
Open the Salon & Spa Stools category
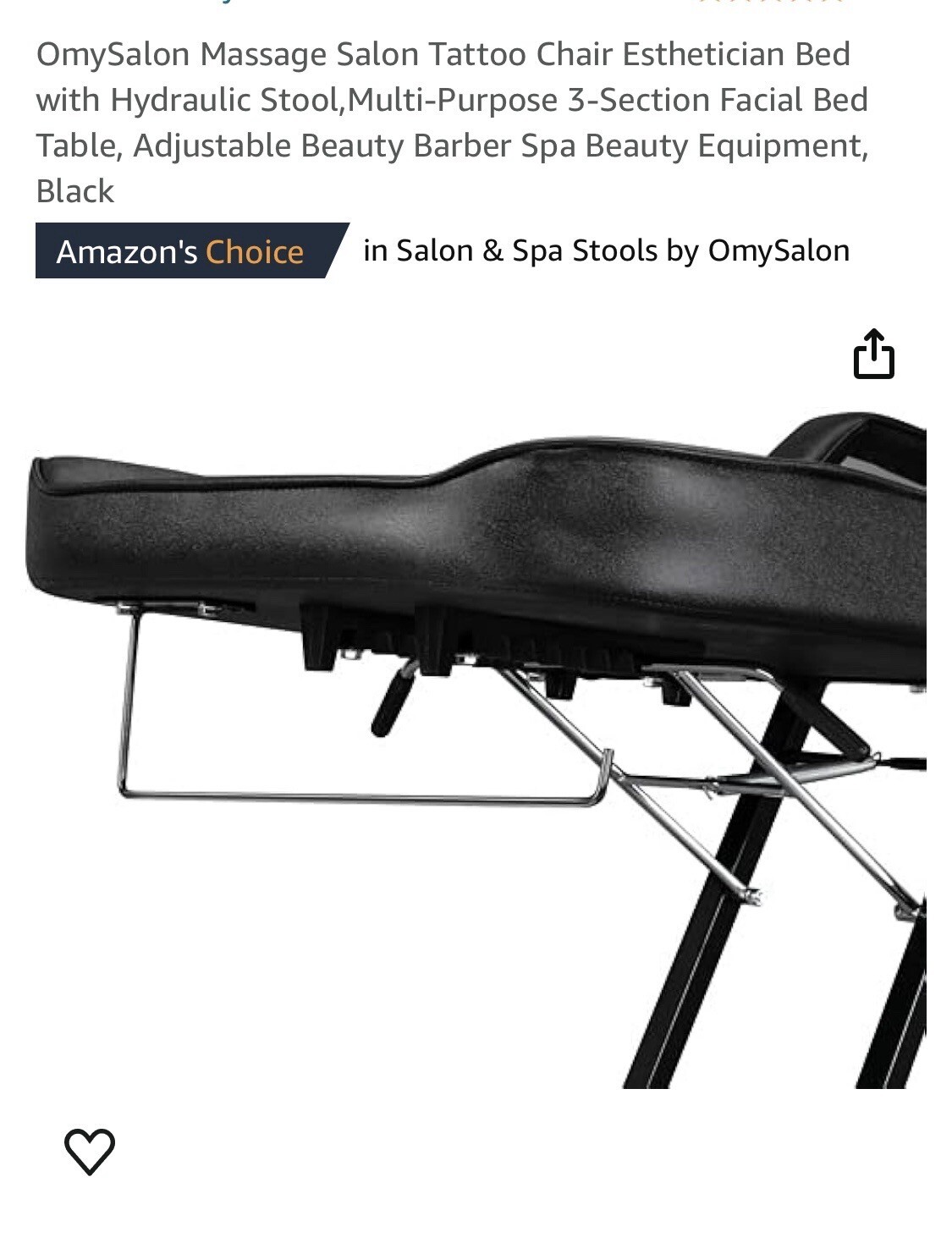[x=526, y=251]
